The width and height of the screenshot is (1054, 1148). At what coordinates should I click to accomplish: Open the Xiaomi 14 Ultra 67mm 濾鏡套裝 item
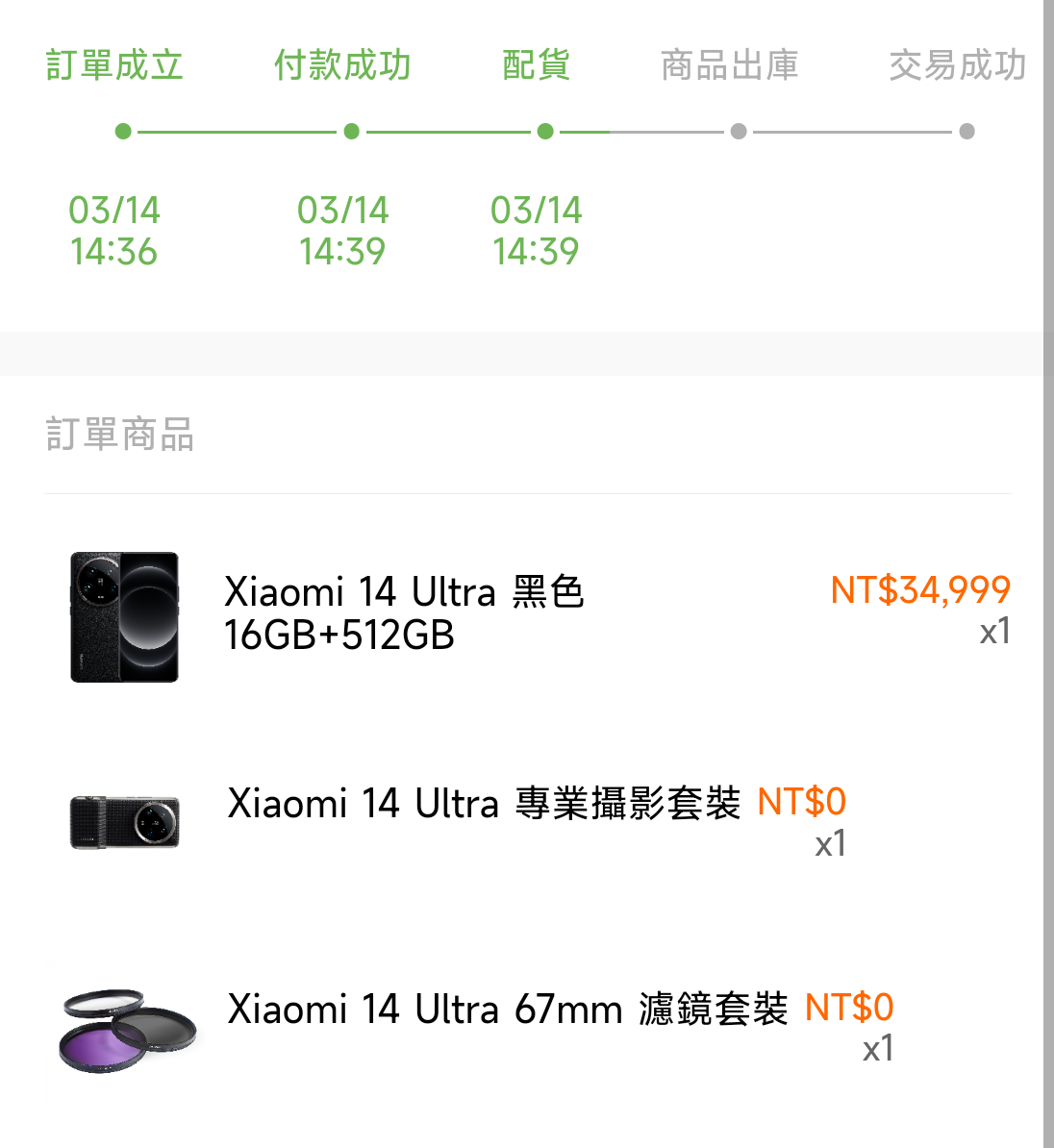[x=507, y=1010]
